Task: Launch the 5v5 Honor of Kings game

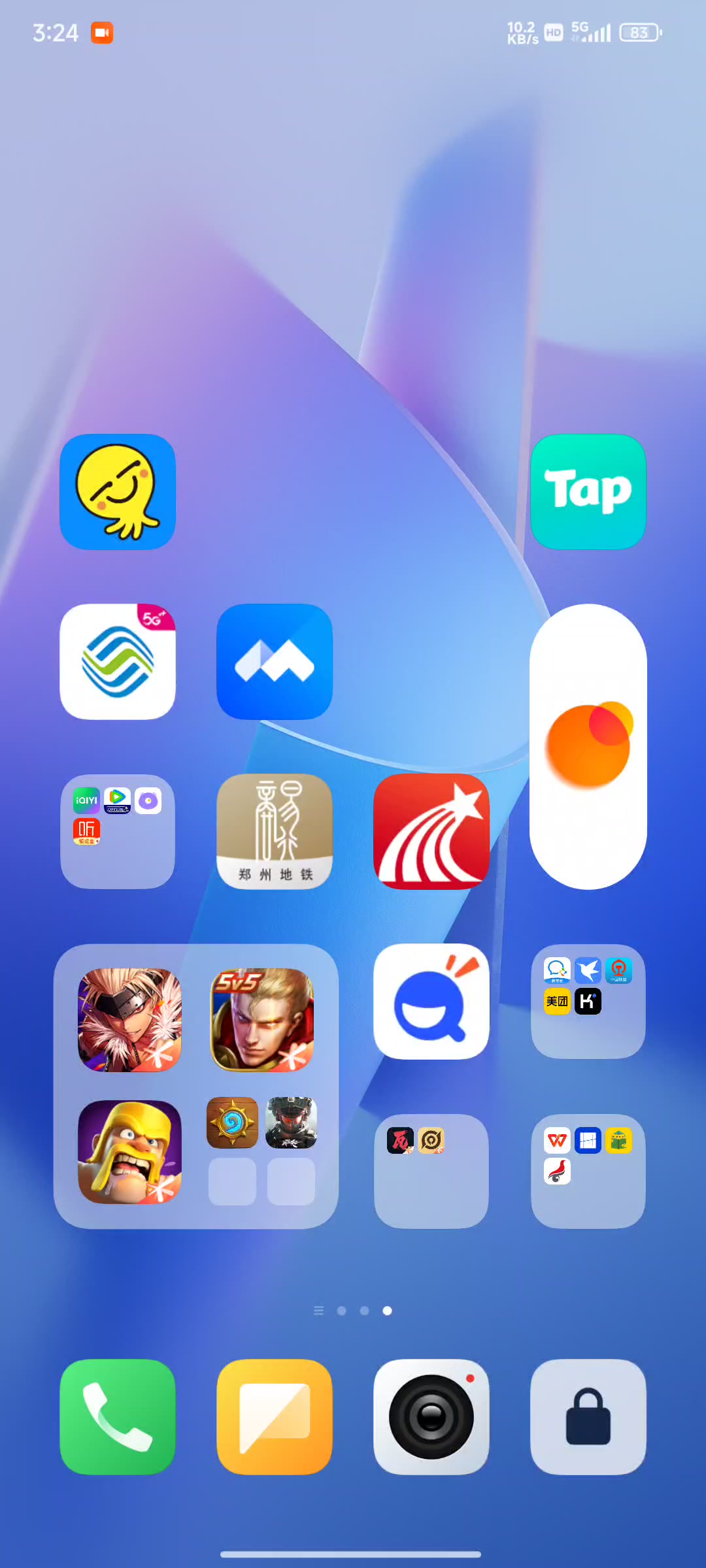Action: tap(261, 1020)
